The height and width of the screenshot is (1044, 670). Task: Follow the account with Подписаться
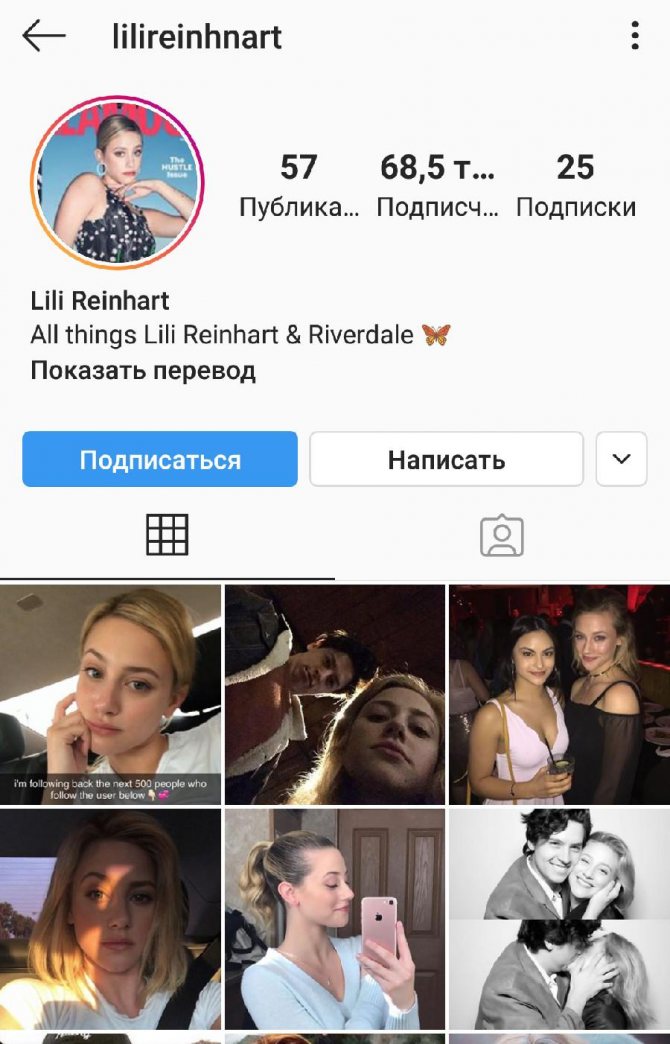[160, 459]
